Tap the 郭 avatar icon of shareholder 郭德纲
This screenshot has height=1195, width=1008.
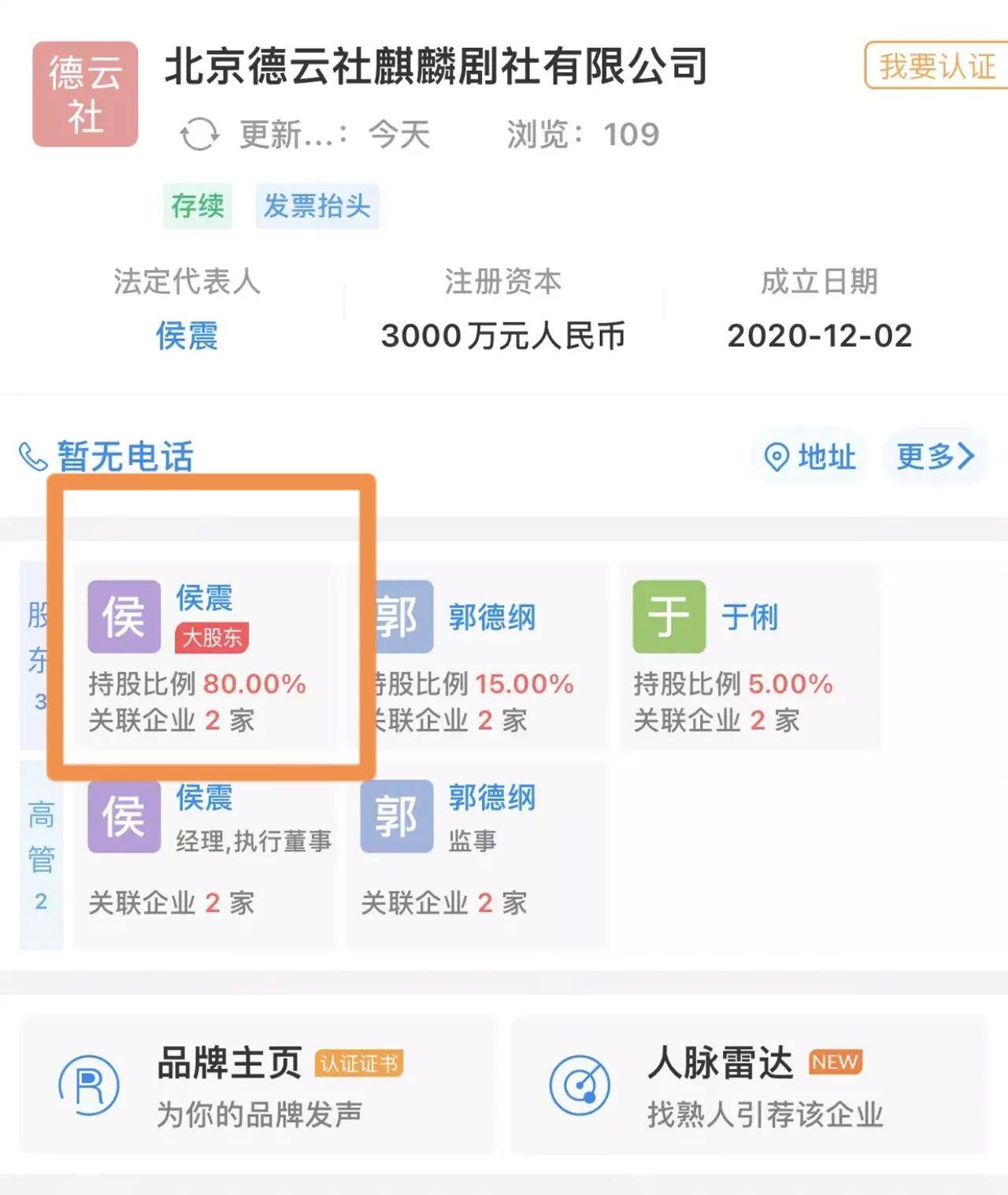[397, 617]
